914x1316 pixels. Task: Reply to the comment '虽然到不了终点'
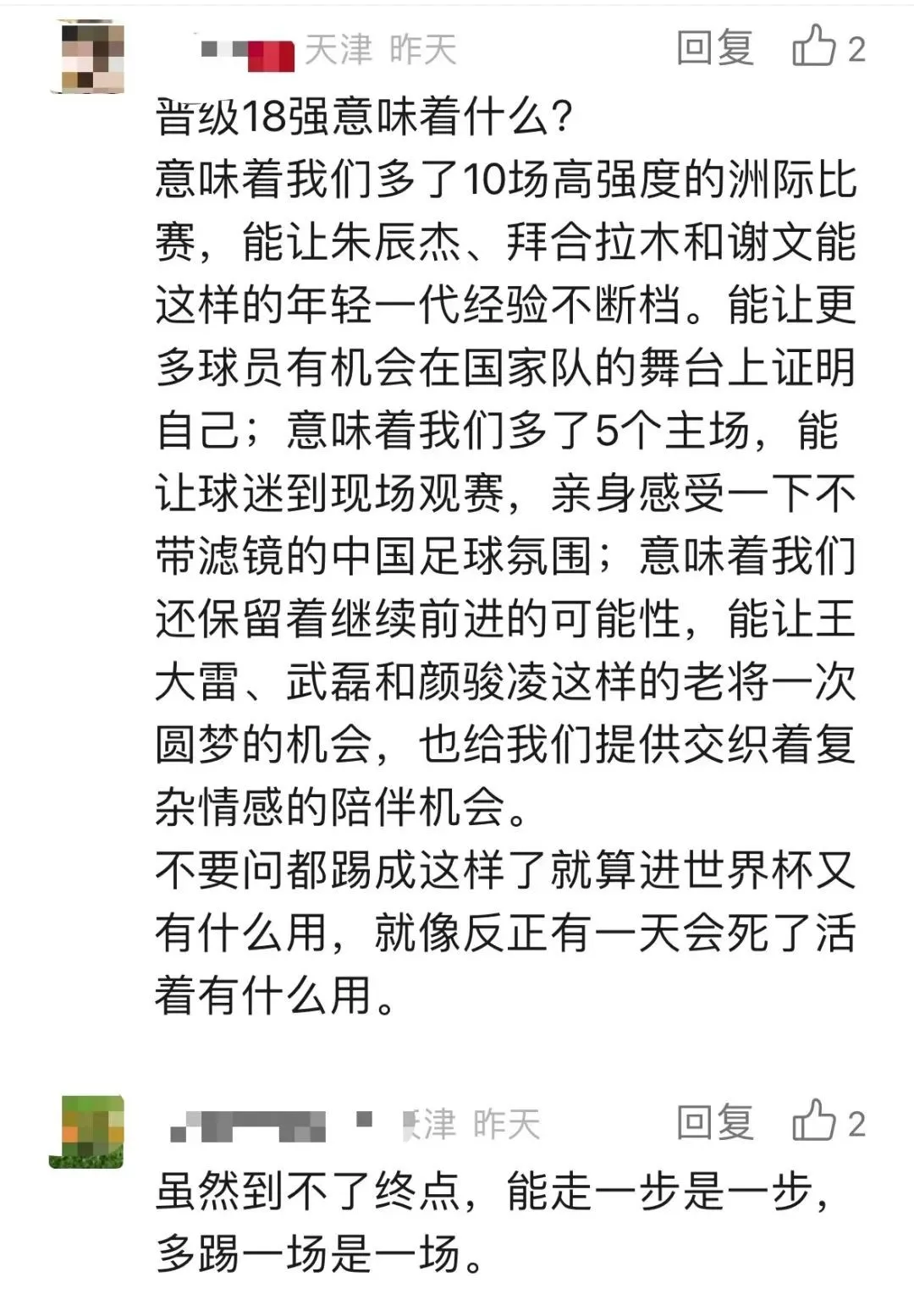(714, 1123)
